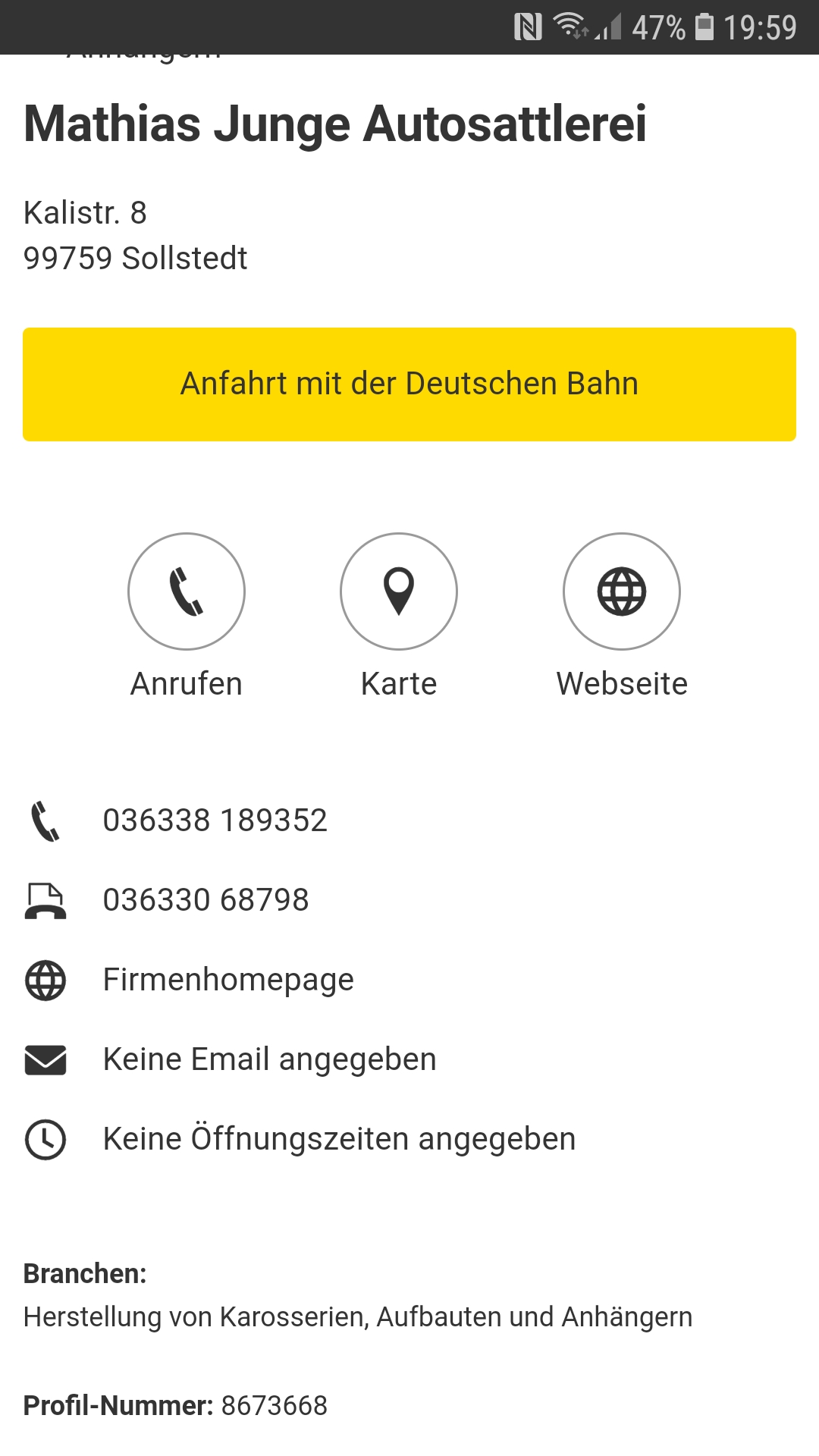
Task: Show the business on Karte
Action: [x=399, y=591]
